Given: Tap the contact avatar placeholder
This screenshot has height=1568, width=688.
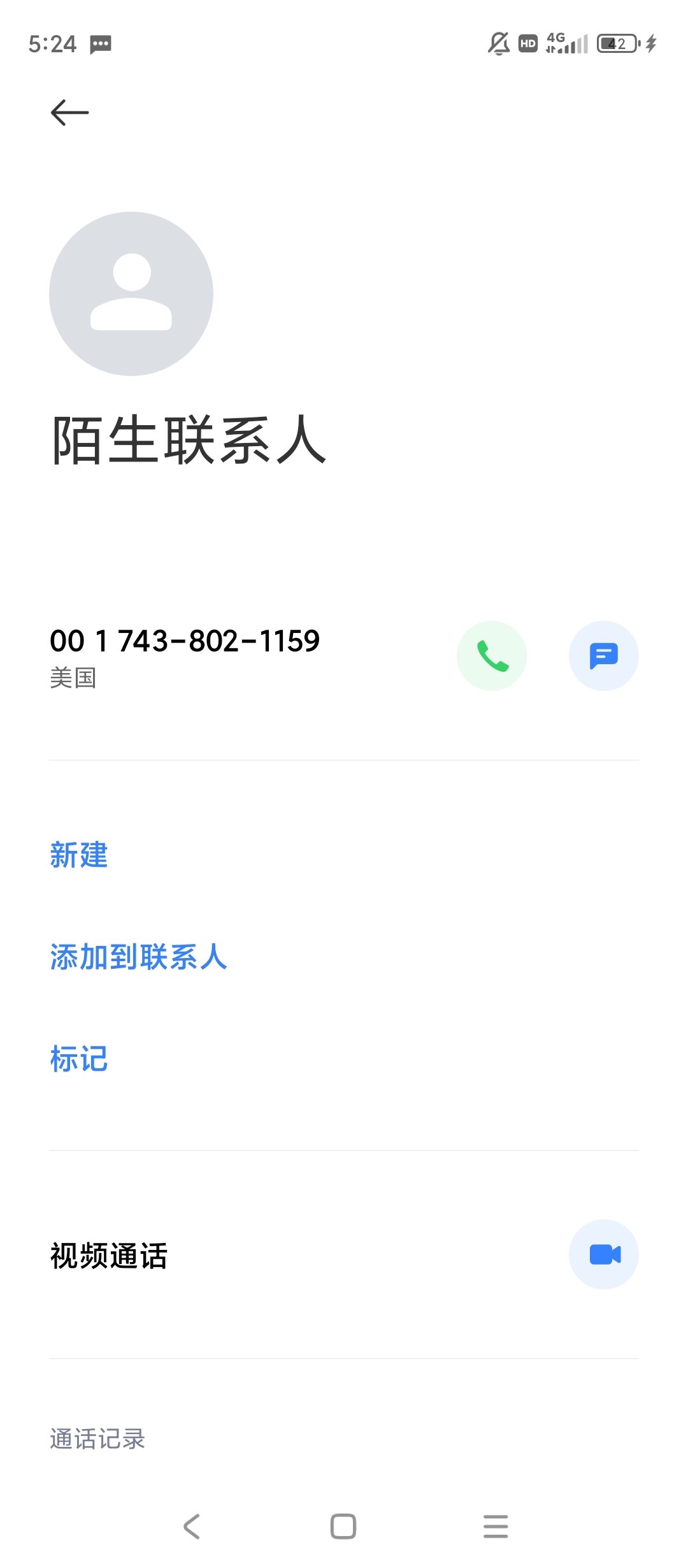Looking at the screenshot, I should 131,292.
